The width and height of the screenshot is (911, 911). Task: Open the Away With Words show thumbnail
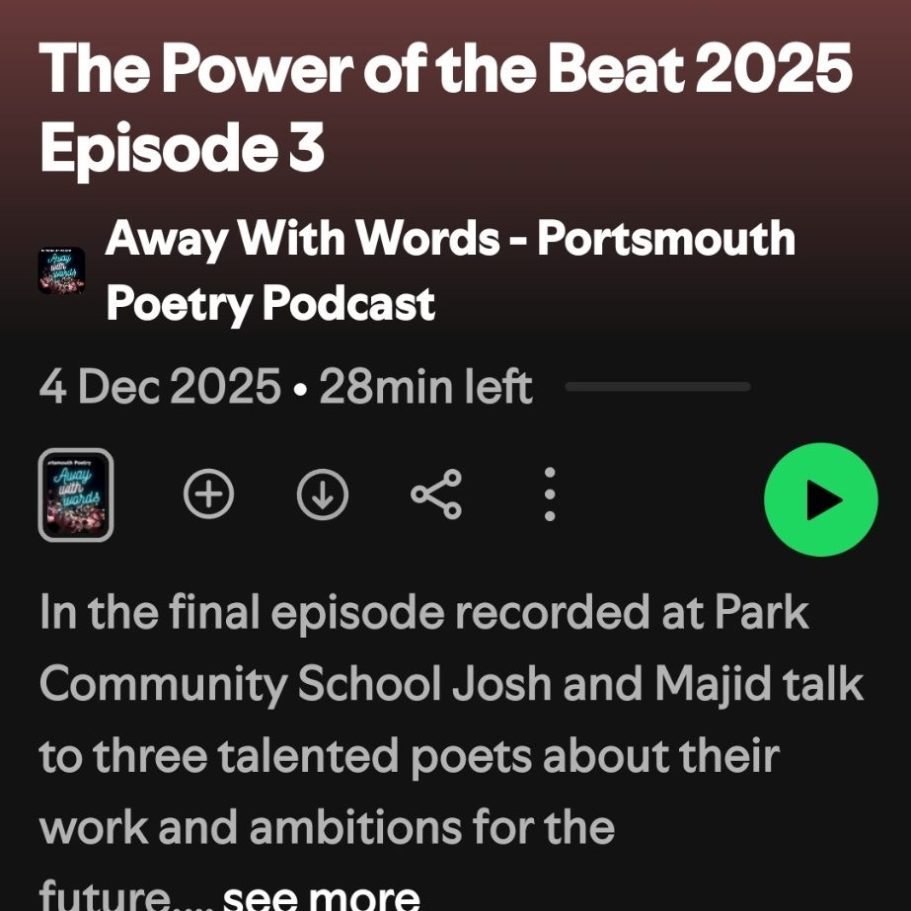[75, 494]
